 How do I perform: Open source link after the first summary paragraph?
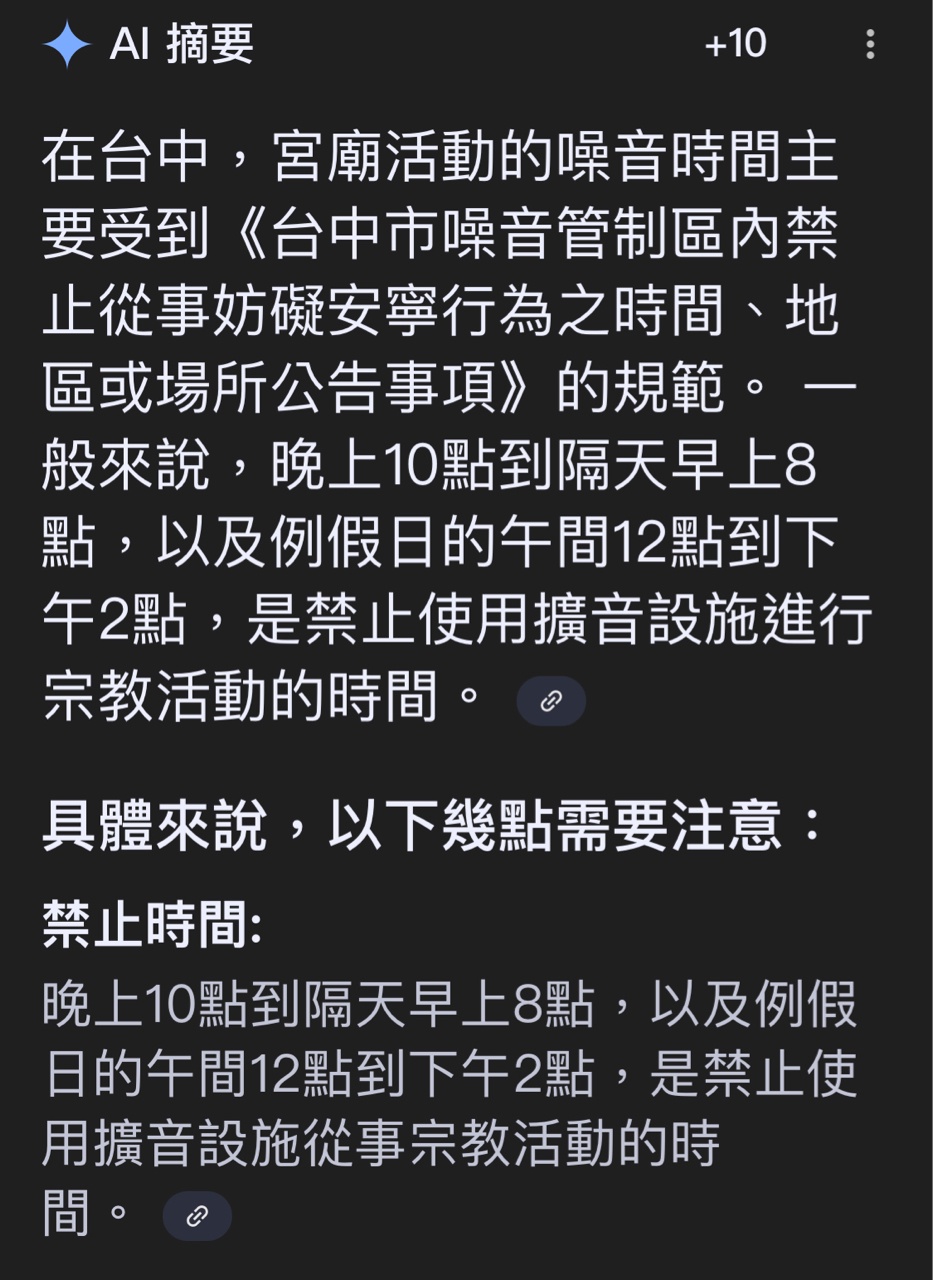point(550,701)
